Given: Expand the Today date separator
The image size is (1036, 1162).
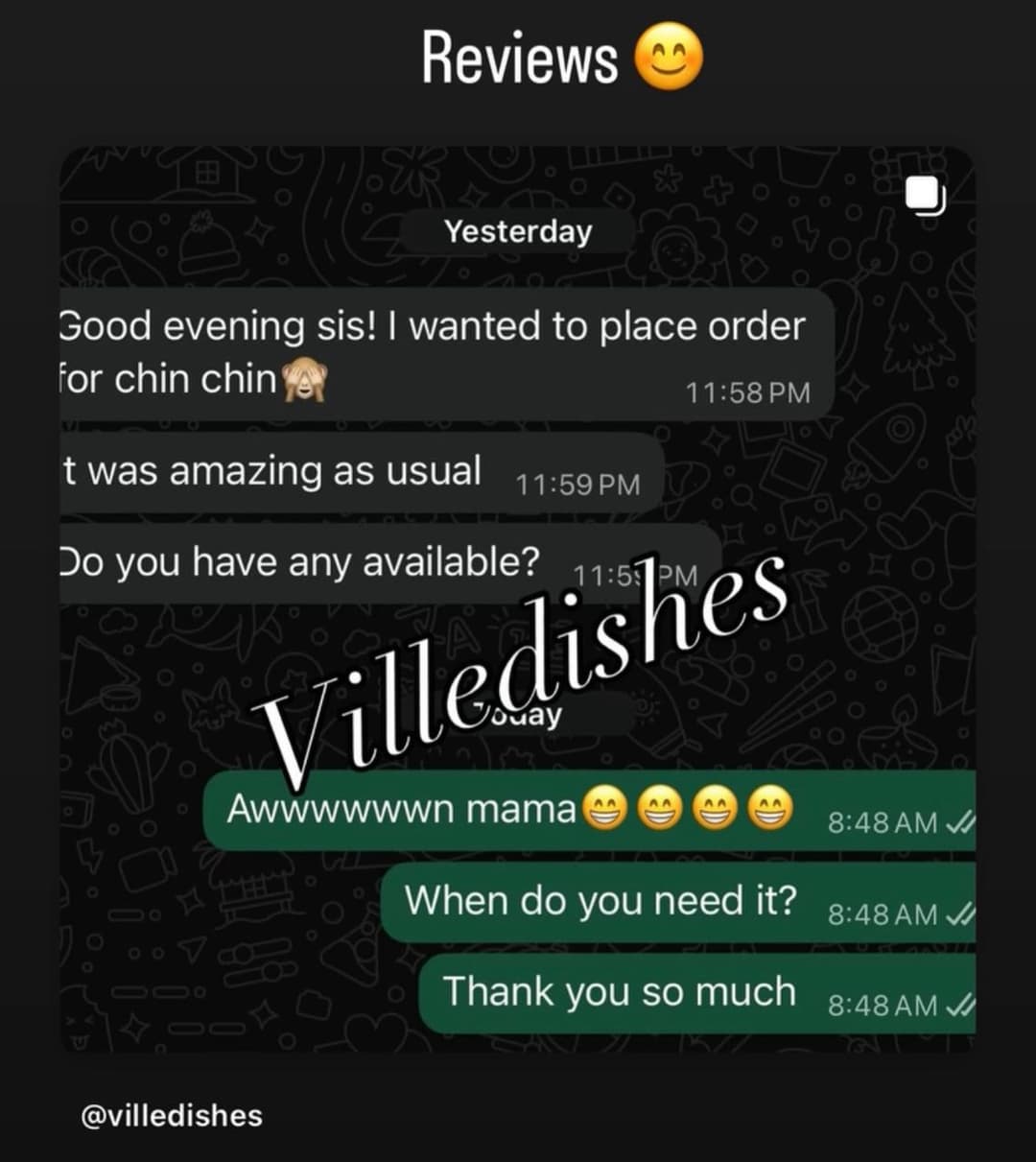Looking at the screenshot, I should point(523,715).
